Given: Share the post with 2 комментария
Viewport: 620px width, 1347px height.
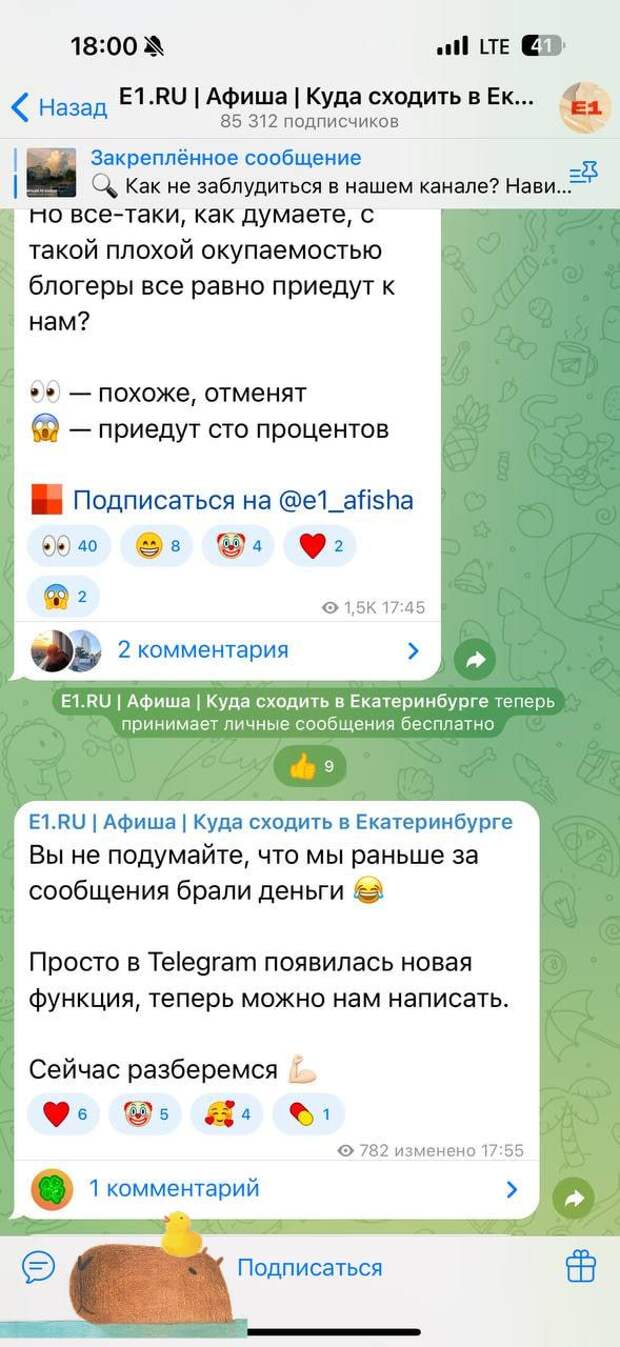Looking at the screenshot, I should coord(474,659).
